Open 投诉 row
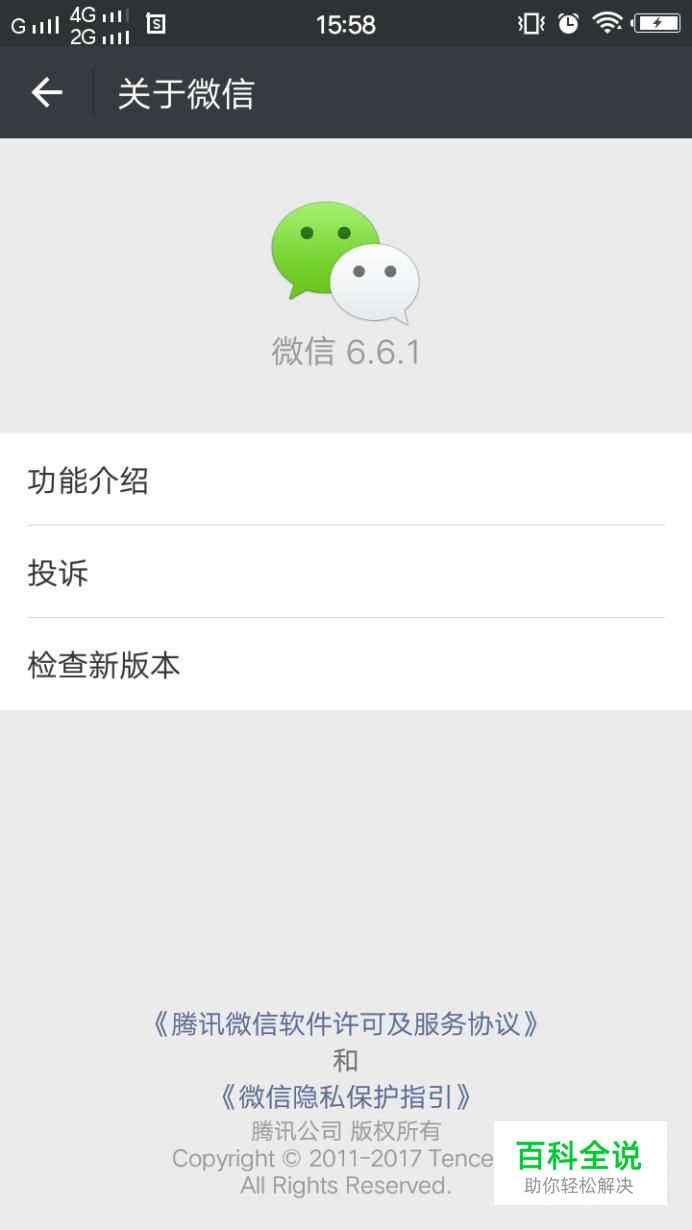Image resolution: width=692 pixels, height=1230 pixels. (x=345, y=573)
